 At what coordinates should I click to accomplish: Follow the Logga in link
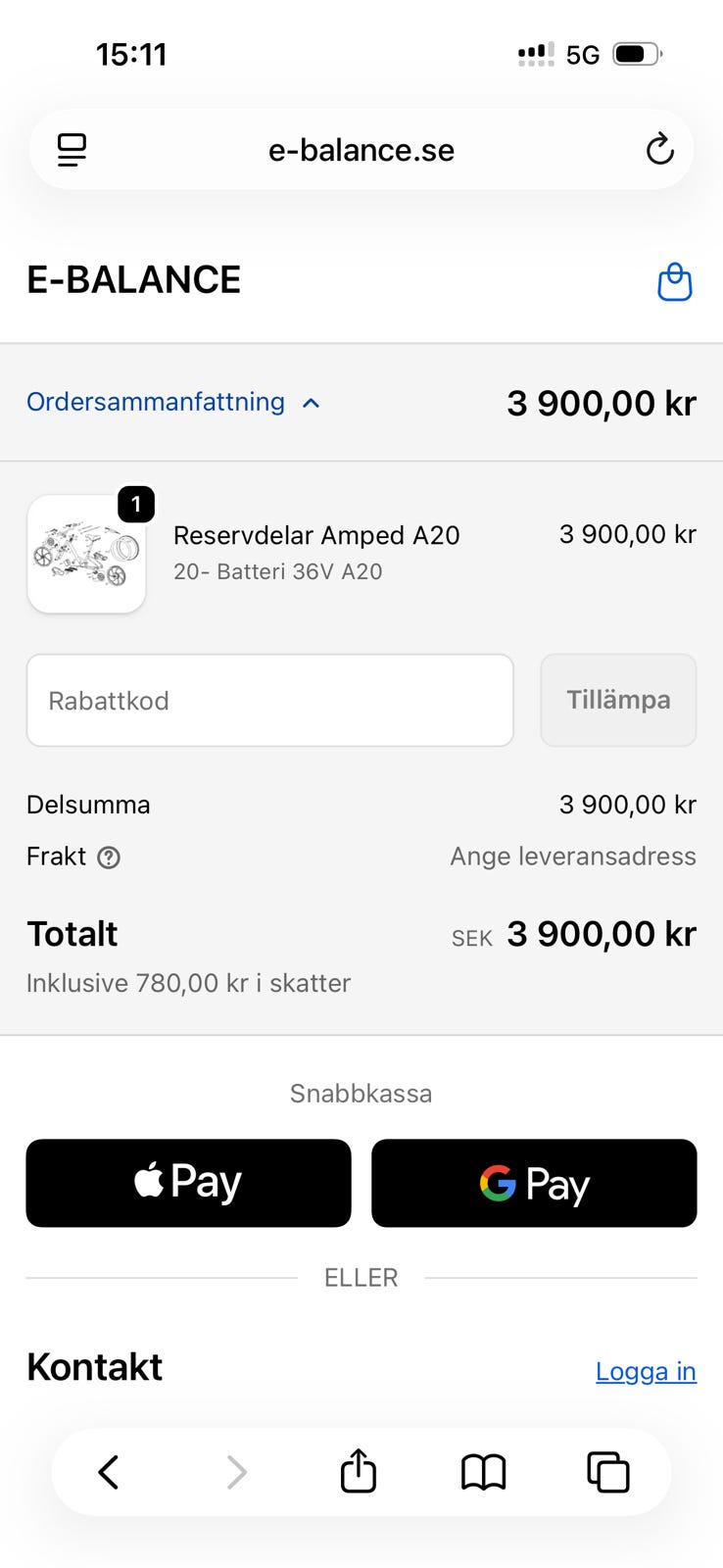click(x=646, y=1371)
